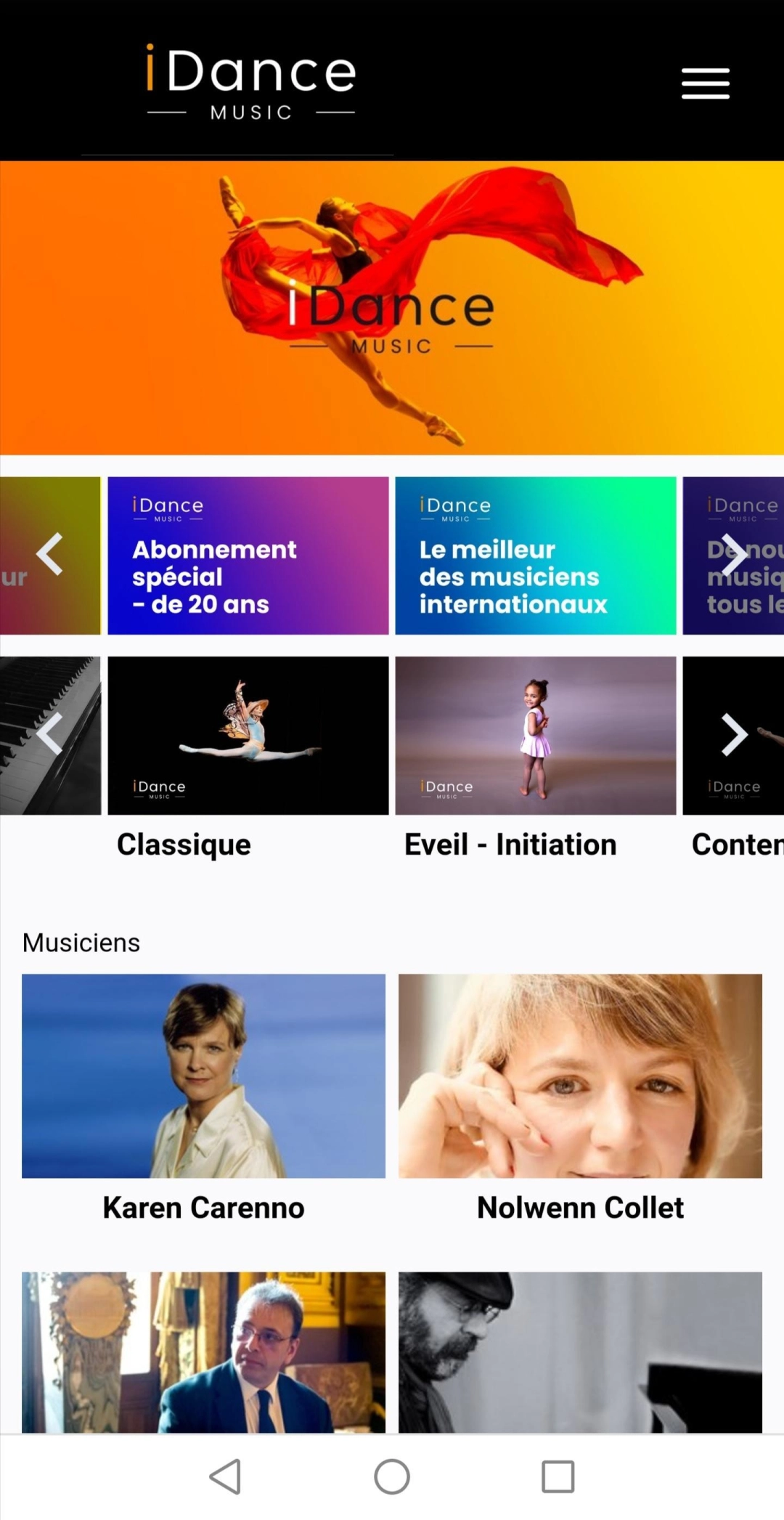Open the musician card with man in blue suit
Viewport: 784px width, 1520px height.
[203, 1352]
